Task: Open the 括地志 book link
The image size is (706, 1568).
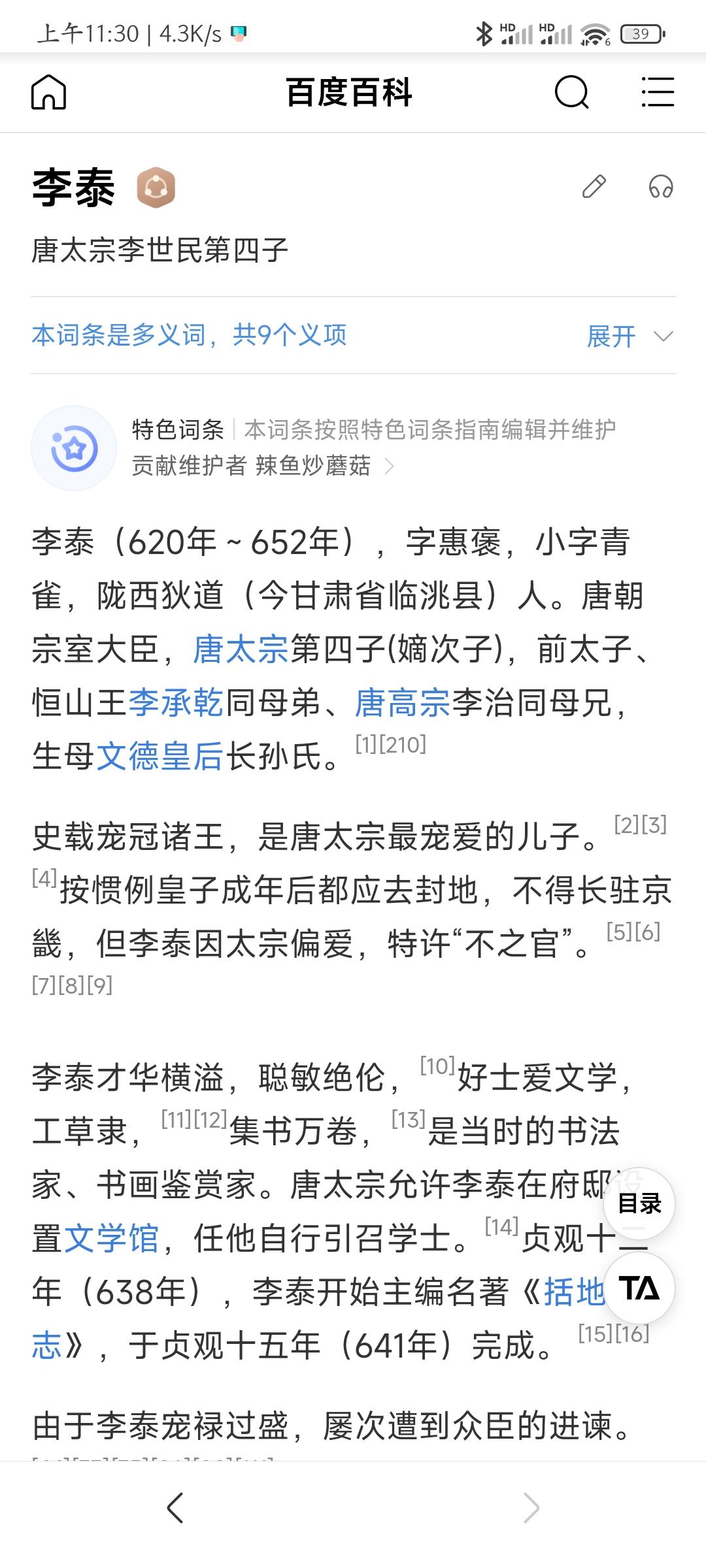Action: (x=574, y=1292)
